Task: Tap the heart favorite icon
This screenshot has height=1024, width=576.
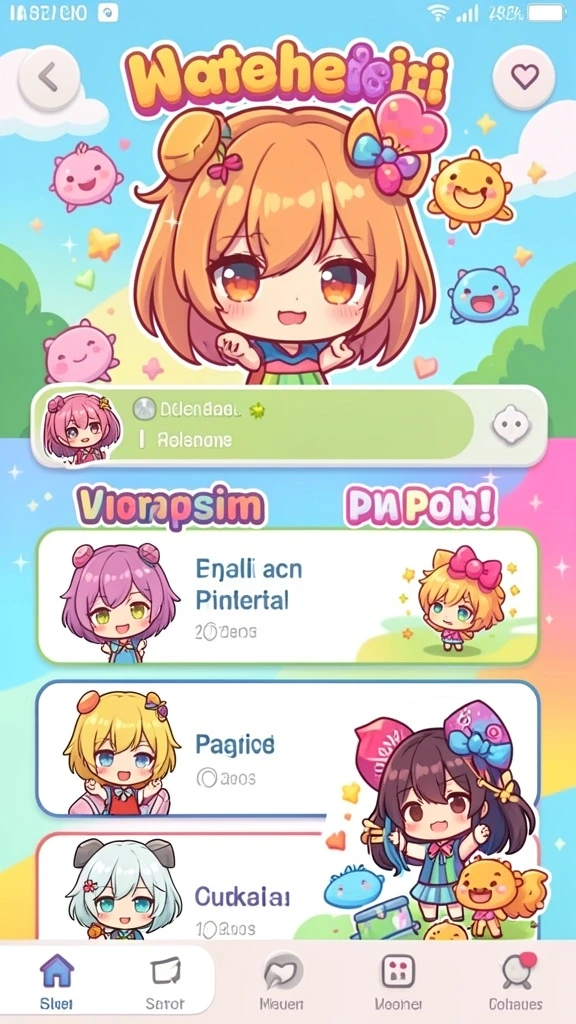Action: tap(524, 77)
